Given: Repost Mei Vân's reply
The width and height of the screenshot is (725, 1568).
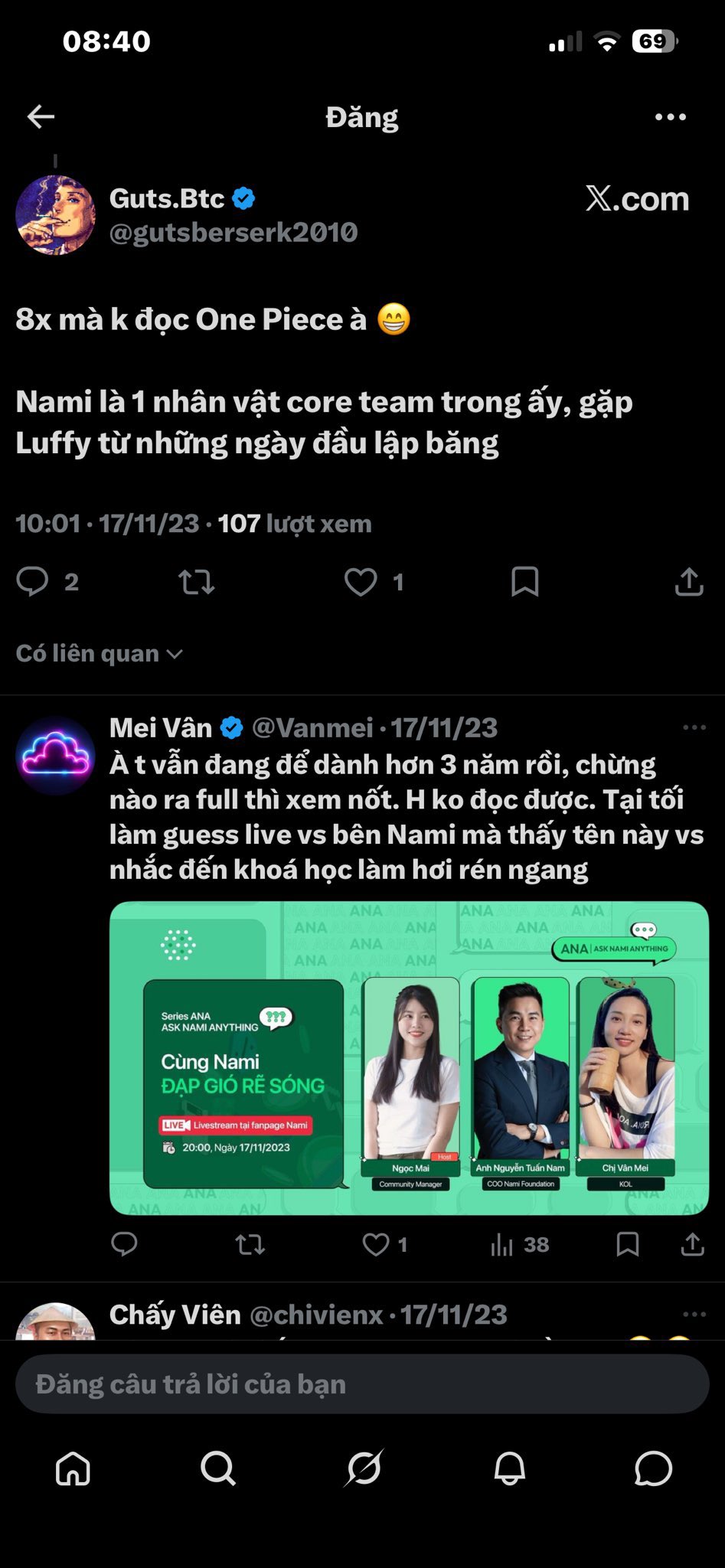Looking at the screenshot, I should (250, 1244).
